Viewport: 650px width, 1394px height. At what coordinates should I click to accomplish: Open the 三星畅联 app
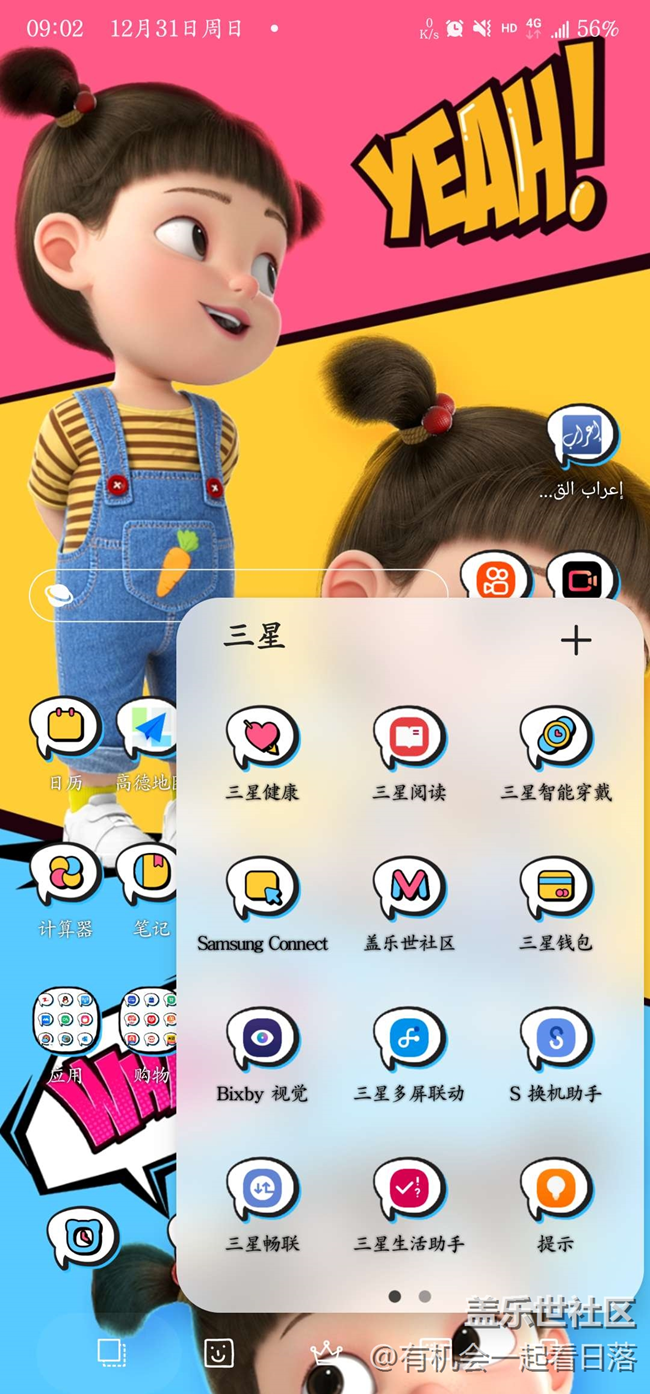pyautogui.click(x=262, y=1189)
